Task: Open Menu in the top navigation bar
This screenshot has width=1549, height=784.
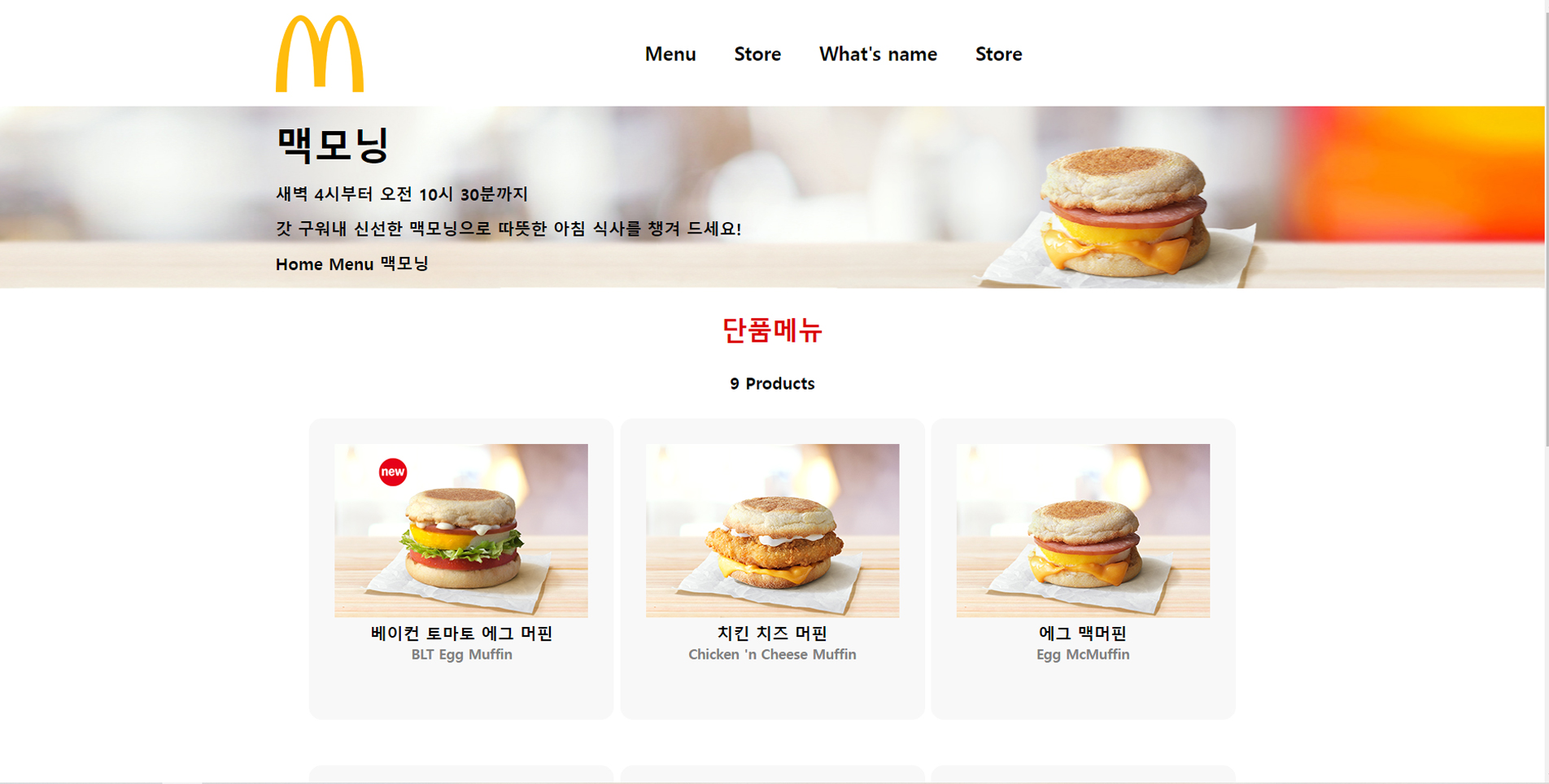Action: coord(670,54)
